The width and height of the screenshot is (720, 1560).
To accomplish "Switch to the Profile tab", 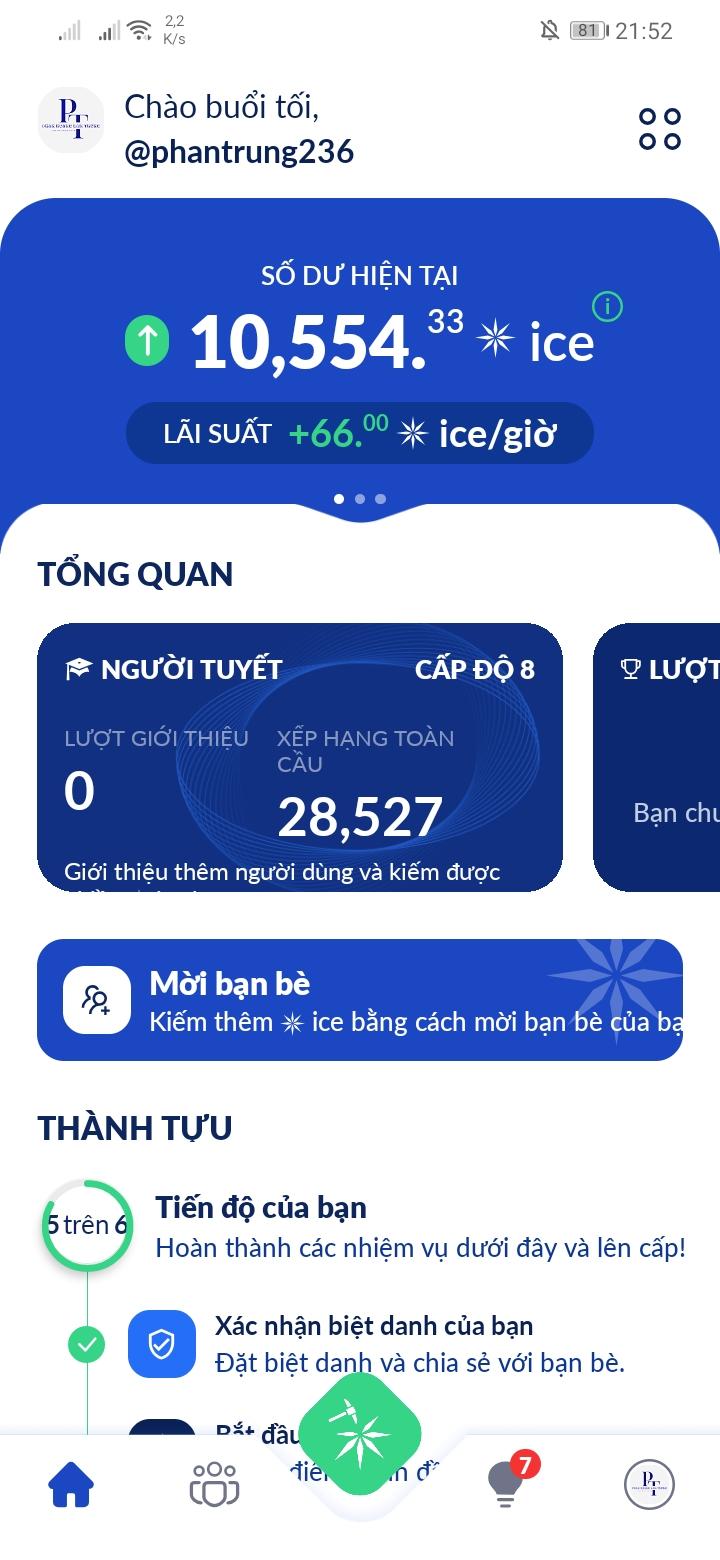I will pyautogui.click(x=649, y=1484).
